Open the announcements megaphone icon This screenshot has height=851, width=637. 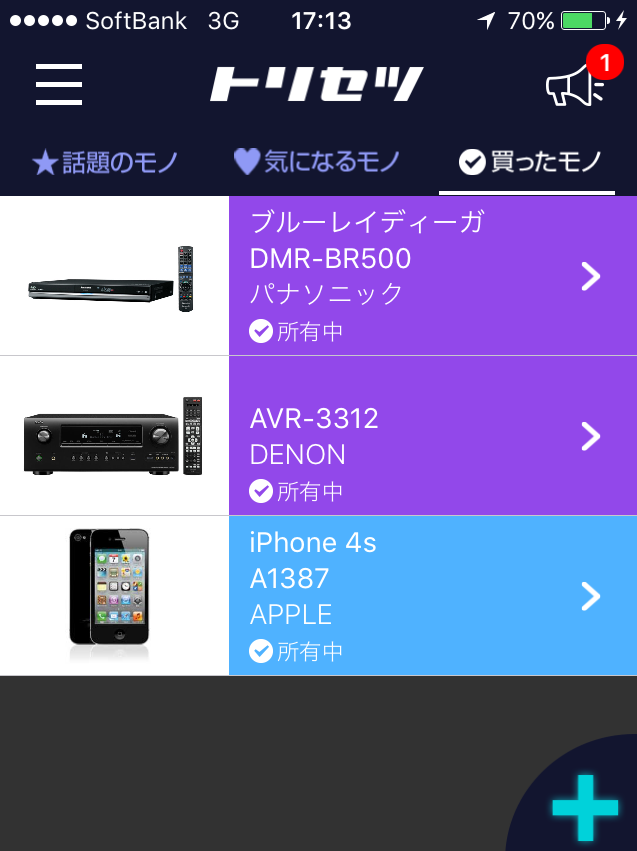tap(575, 85)
